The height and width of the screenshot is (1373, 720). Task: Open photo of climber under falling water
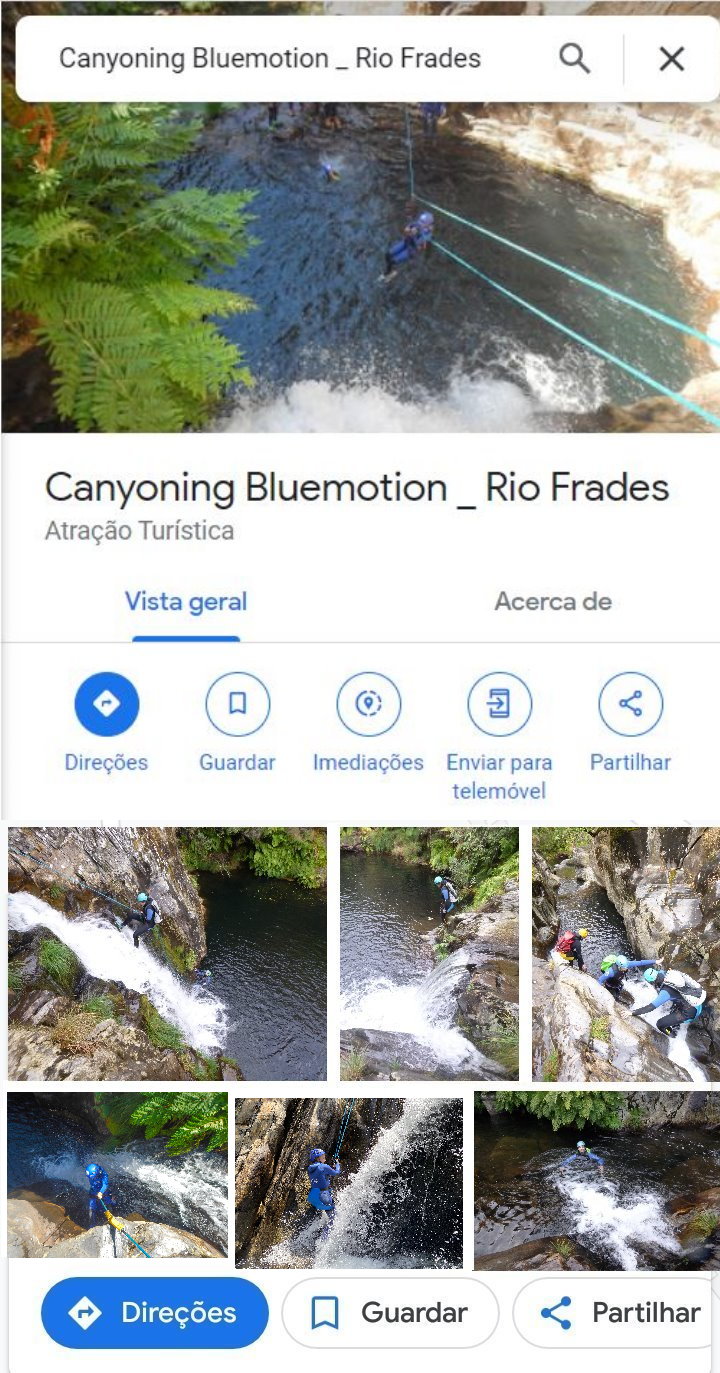click(348, 1182)
